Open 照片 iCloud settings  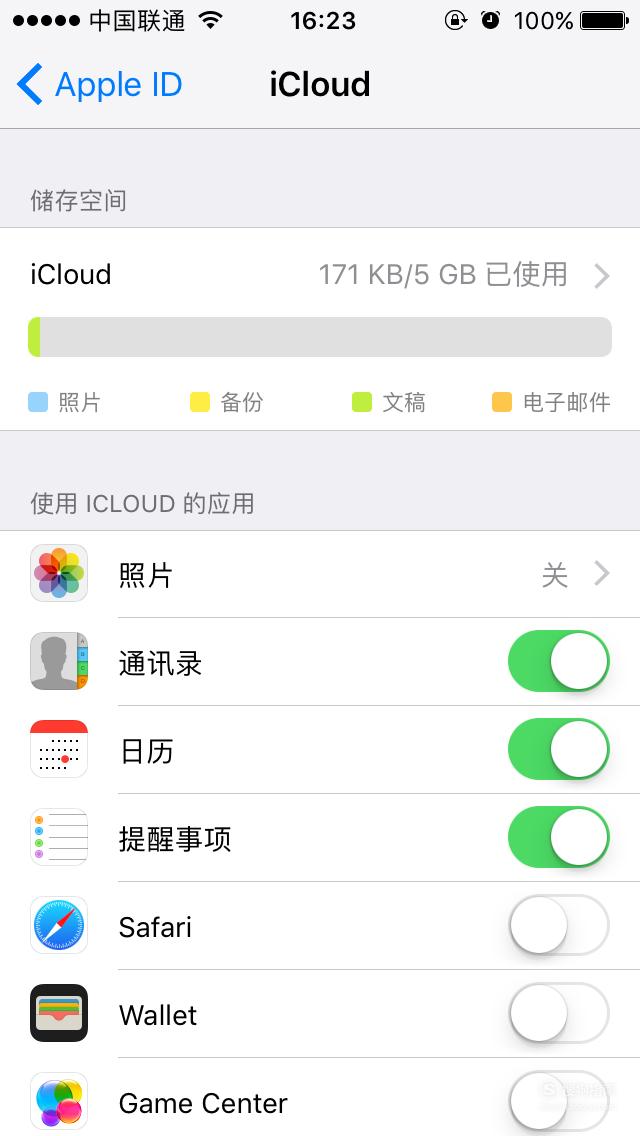[x=320, y=575]
